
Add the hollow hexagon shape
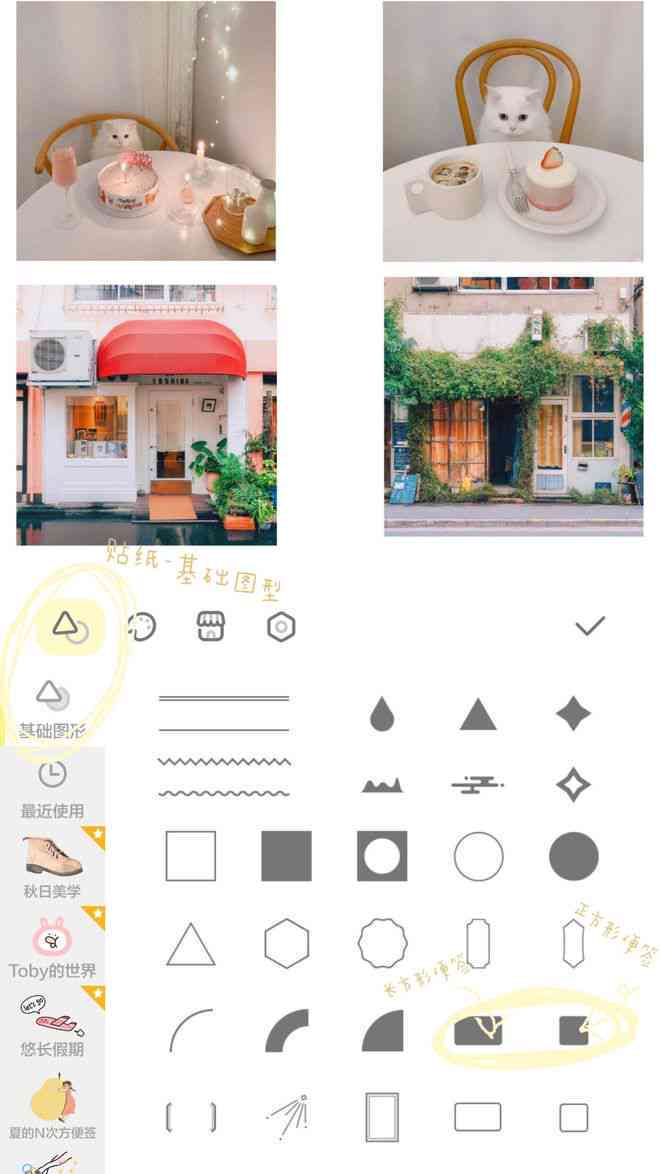(x=287, y=943)
